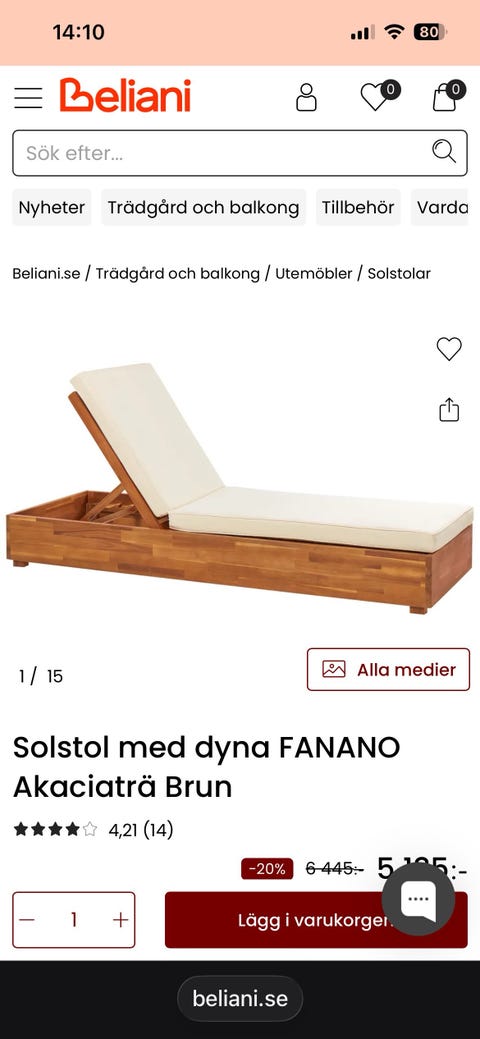This screenshot has height=1039, width=480.
Task: Open the Solstolar breadcrumb link
Action: (399, 273)
